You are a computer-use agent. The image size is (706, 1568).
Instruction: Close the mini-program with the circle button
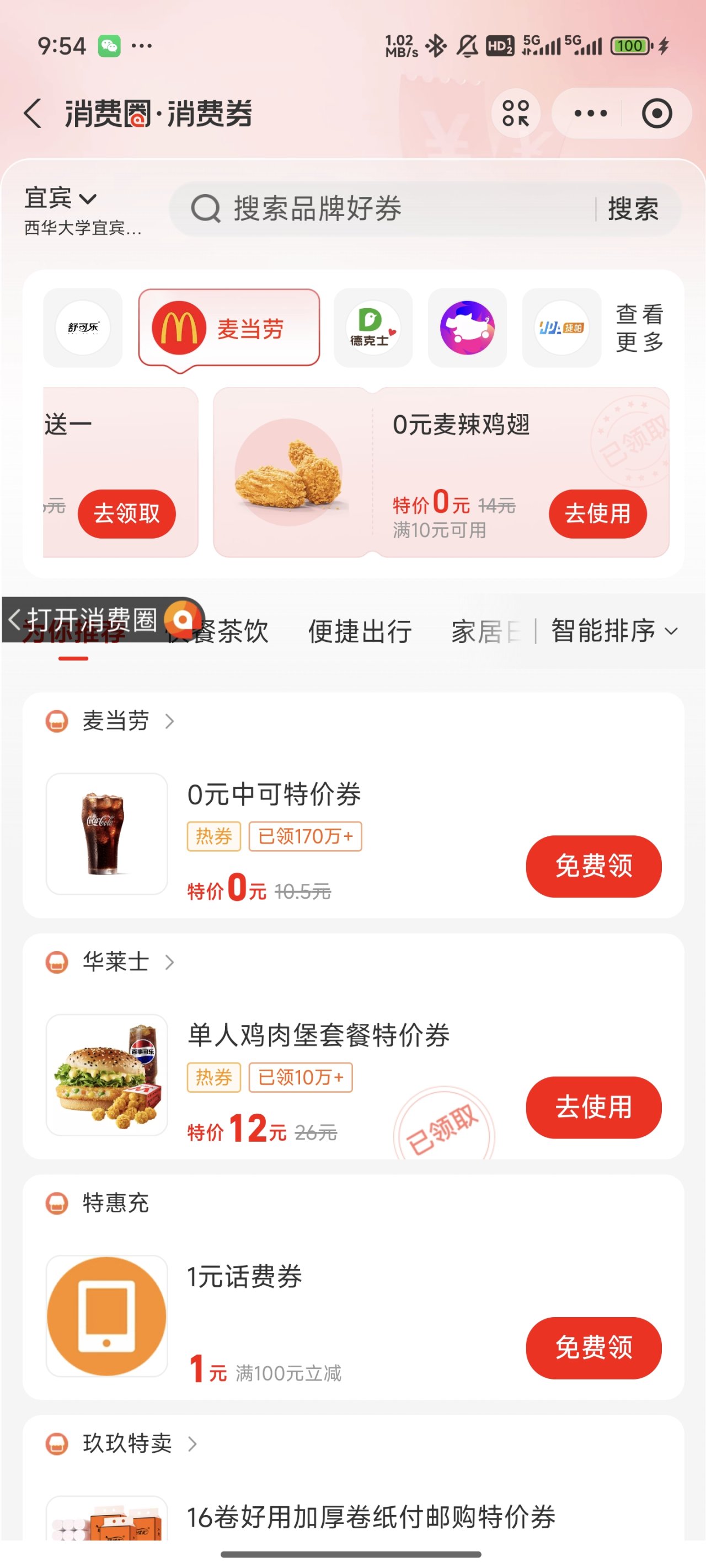pyautogui.click(x=657, y=113)
